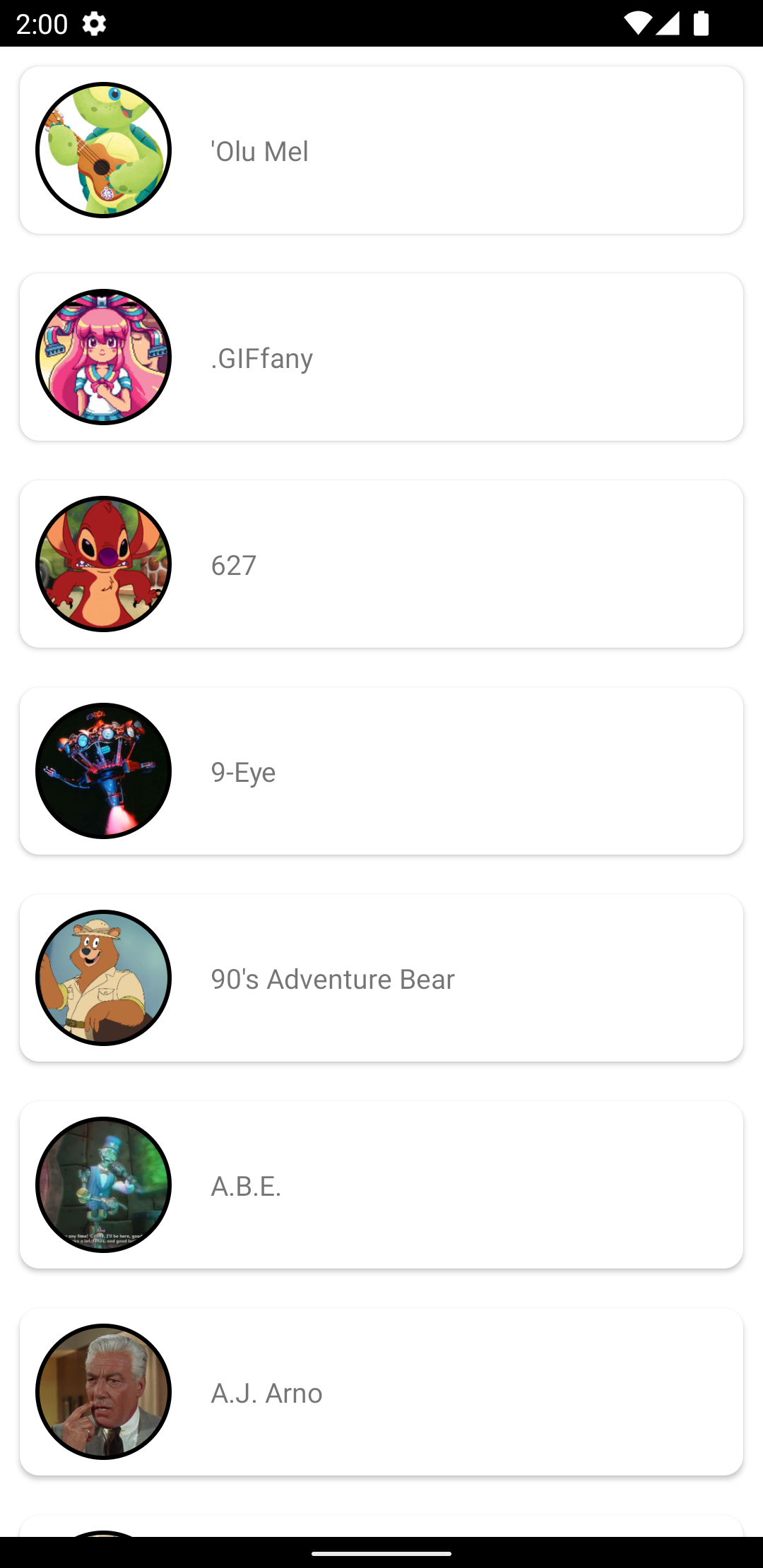Open the 9-Eye character entry
Image resolution: width=763 pixels, height=1568 pixels.
click(x=381, y=771)
